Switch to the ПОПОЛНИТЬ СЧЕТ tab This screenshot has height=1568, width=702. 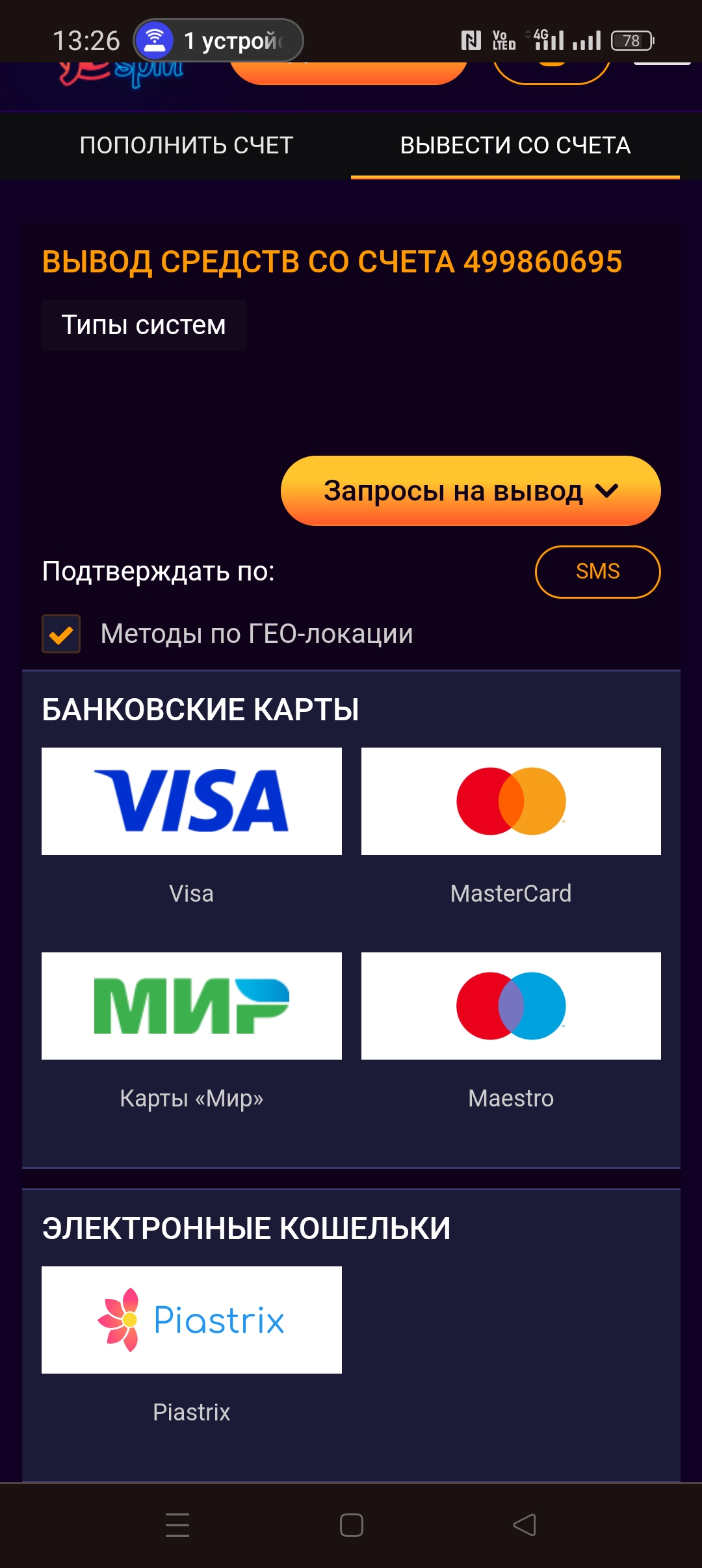187,146
